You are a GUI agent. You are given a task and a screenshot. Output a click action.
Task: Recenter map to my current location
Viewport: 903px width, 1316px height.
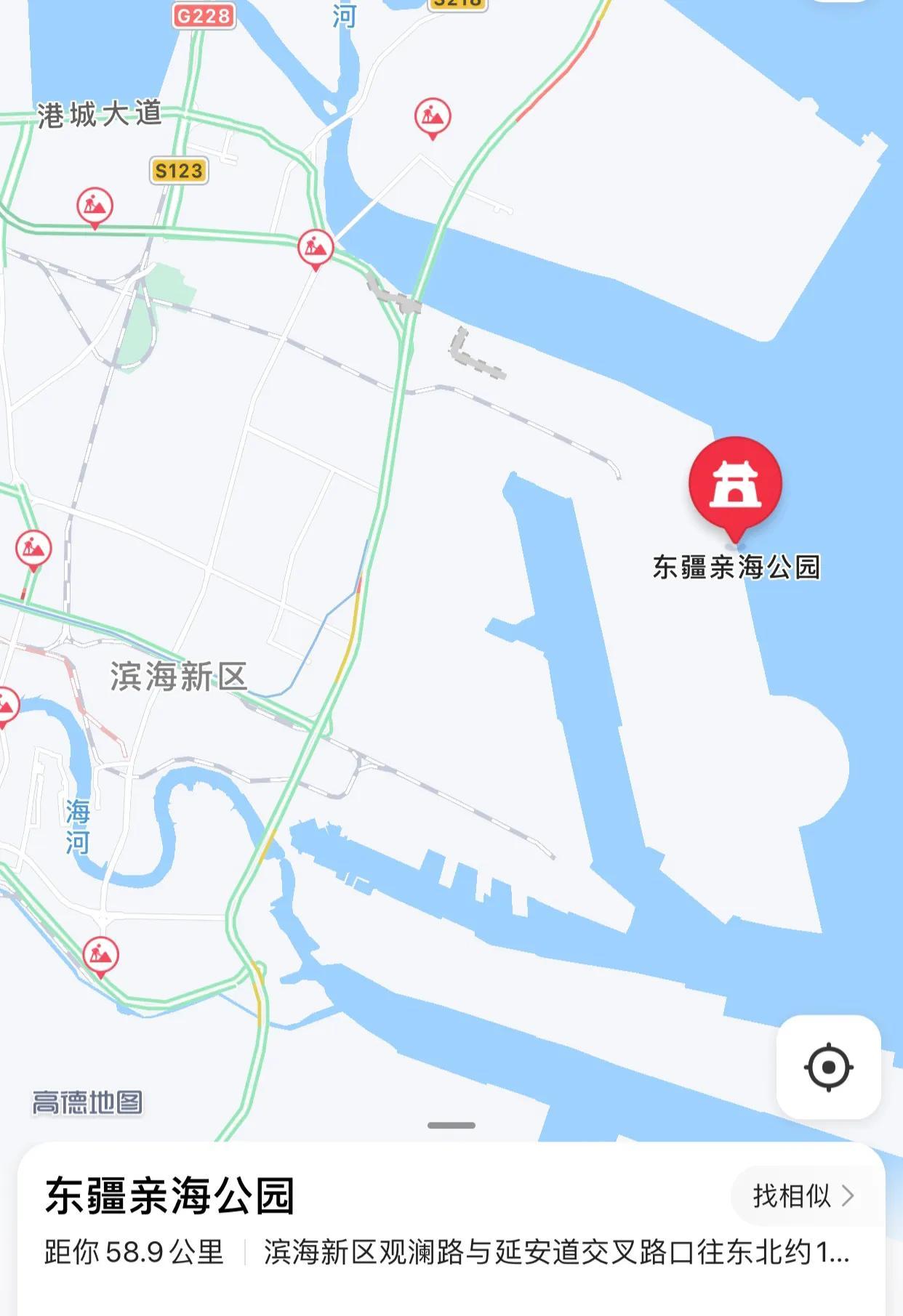pyautogui.click(x=828, y=1067)
